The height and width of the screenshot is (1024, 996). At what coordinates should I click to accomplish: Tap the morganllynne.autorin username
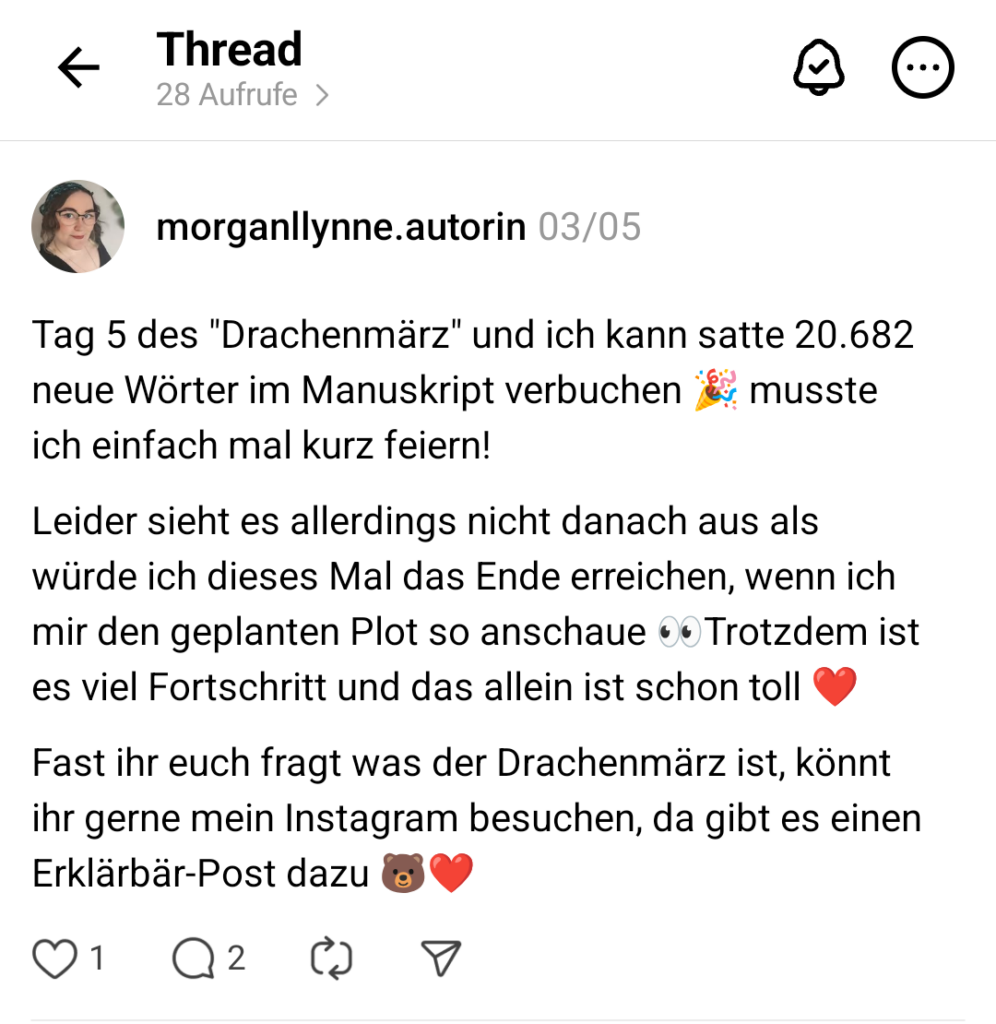(x=340, y=228)
